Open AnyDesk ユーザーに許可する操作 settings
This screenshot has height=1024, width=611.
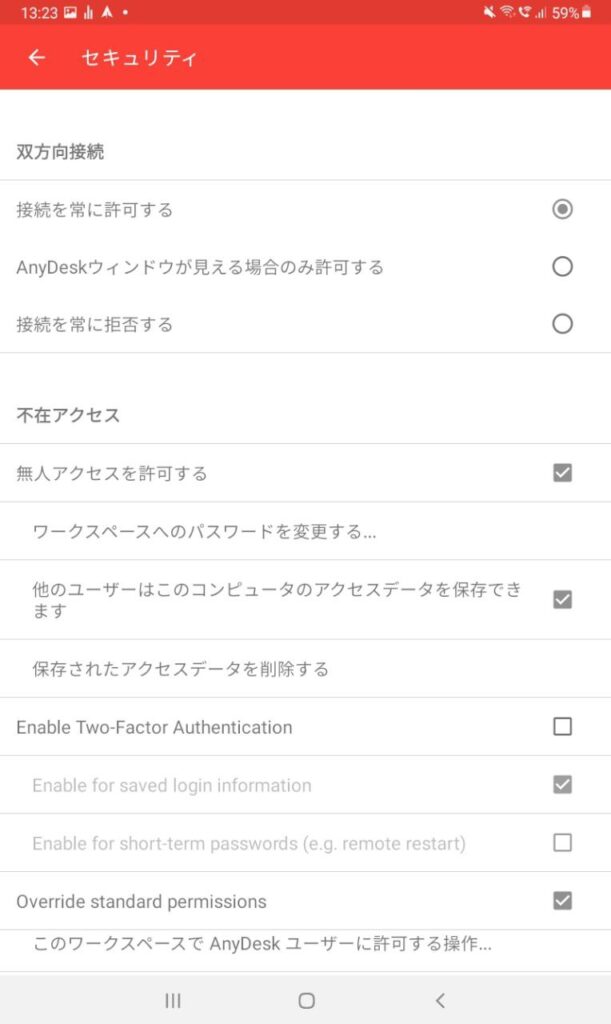click(262, 944)
